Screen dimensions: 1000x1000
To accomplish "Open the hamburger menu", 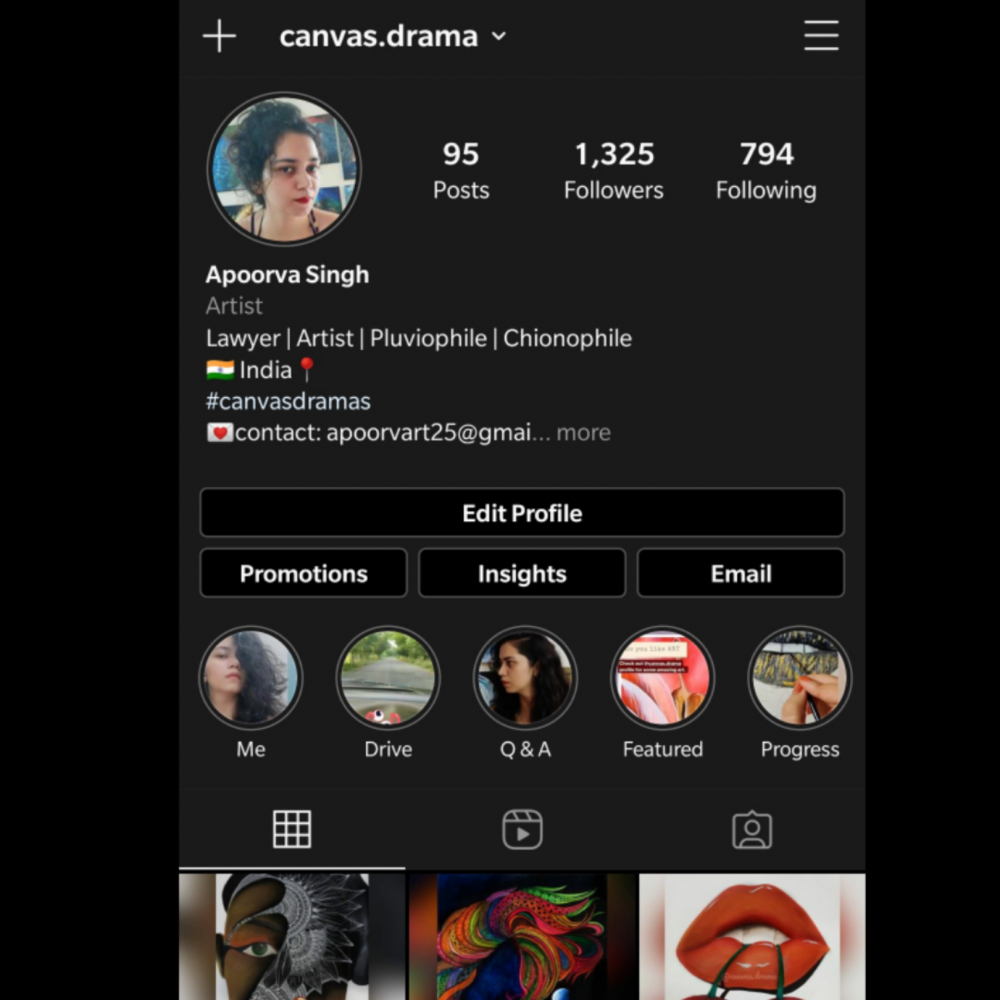I will [x=821, y=36].
